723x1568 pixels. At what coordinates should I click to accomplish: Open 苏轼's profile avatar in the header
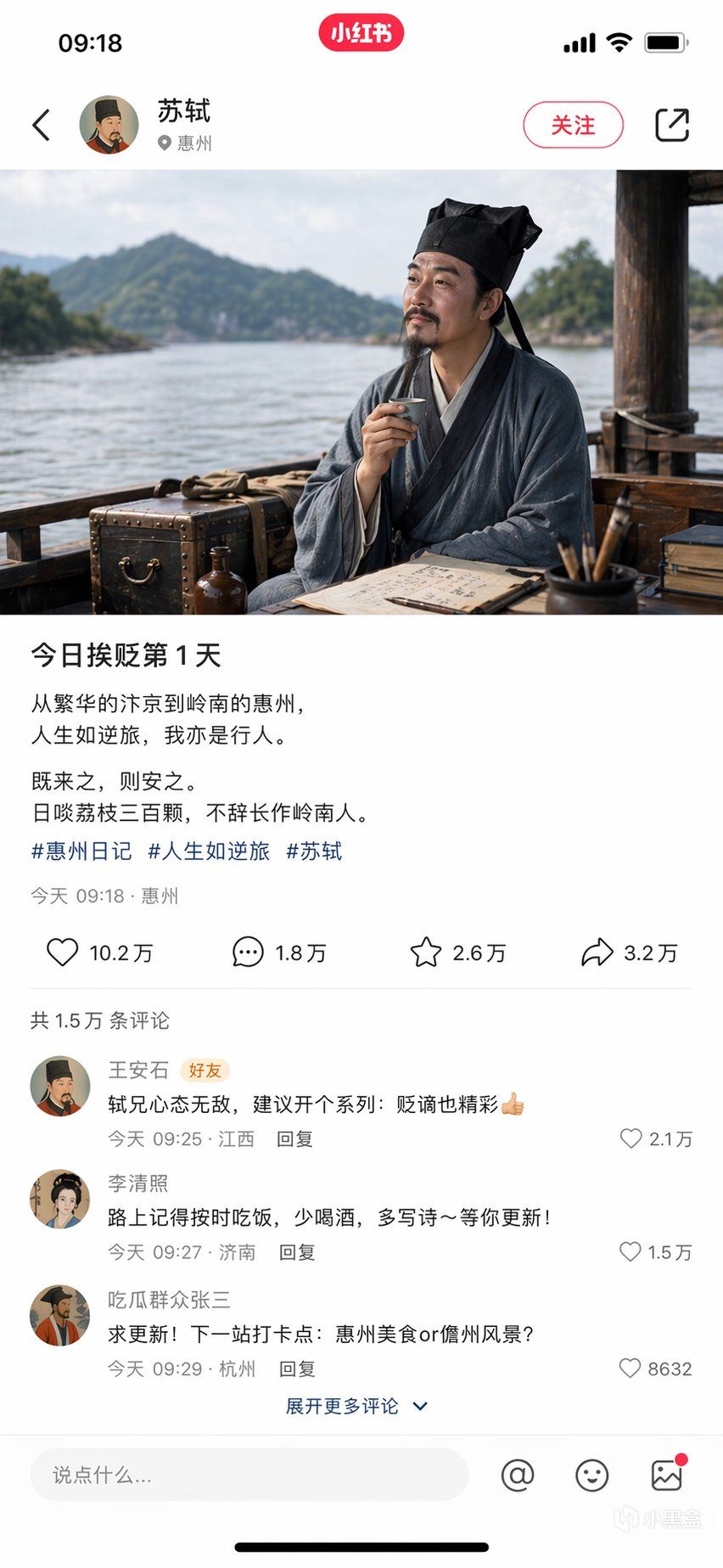pos(109,125)
